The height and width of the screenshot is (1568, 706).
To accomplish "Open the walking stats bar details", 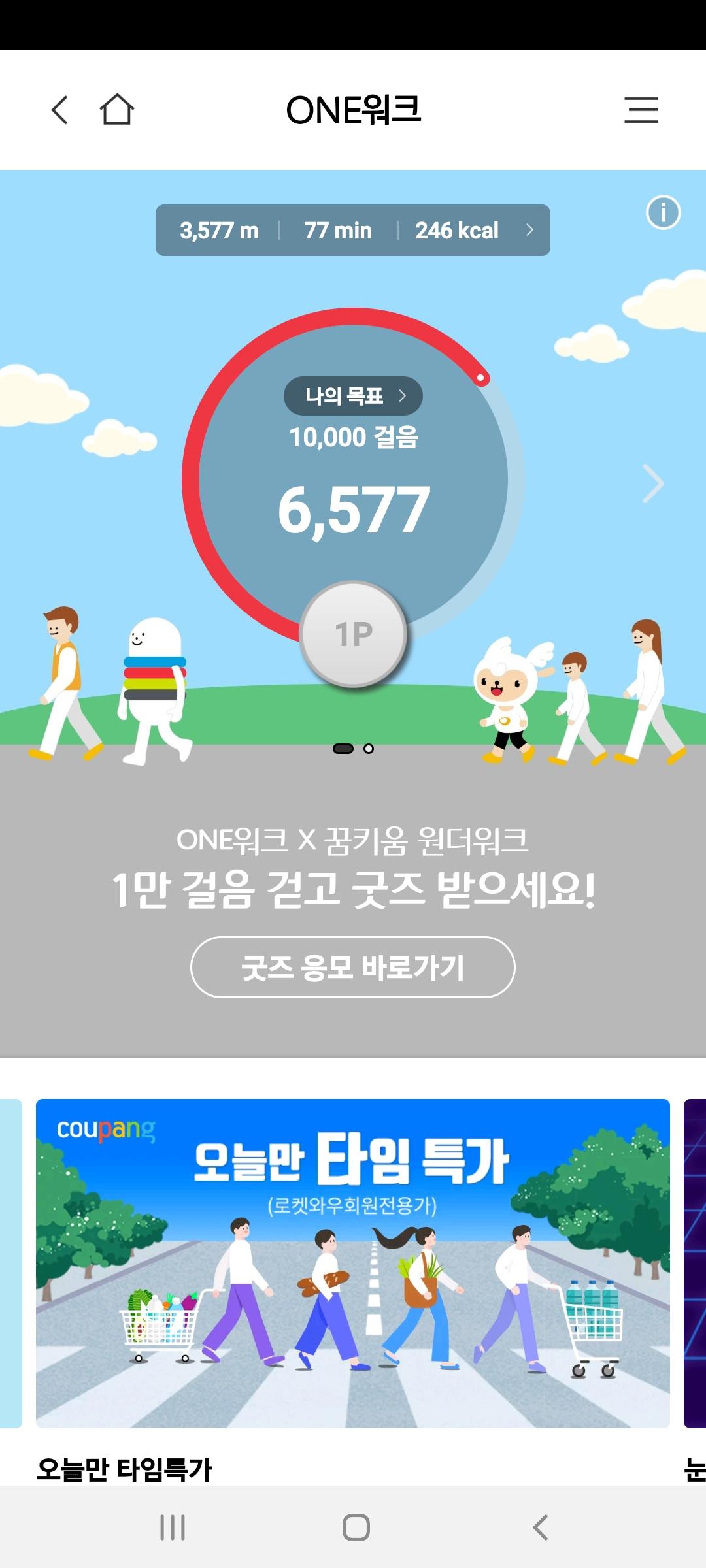I will (x=352, y=231).
